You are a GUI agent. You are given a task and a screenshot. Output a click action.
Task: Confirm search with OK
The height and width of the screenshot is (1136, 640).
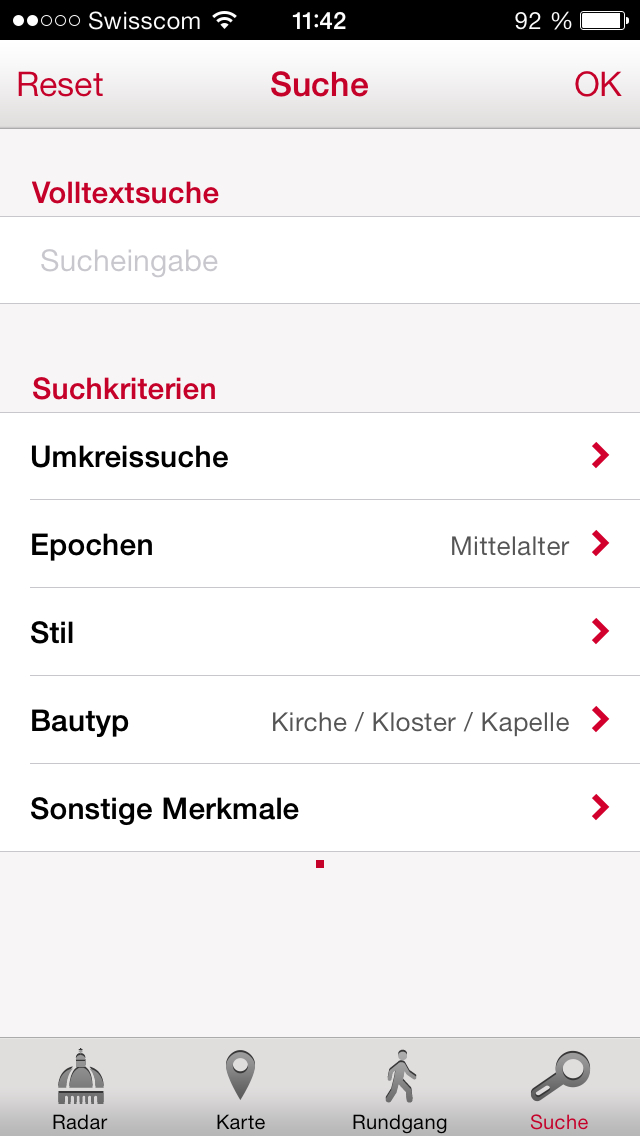[x=597, y=85]
